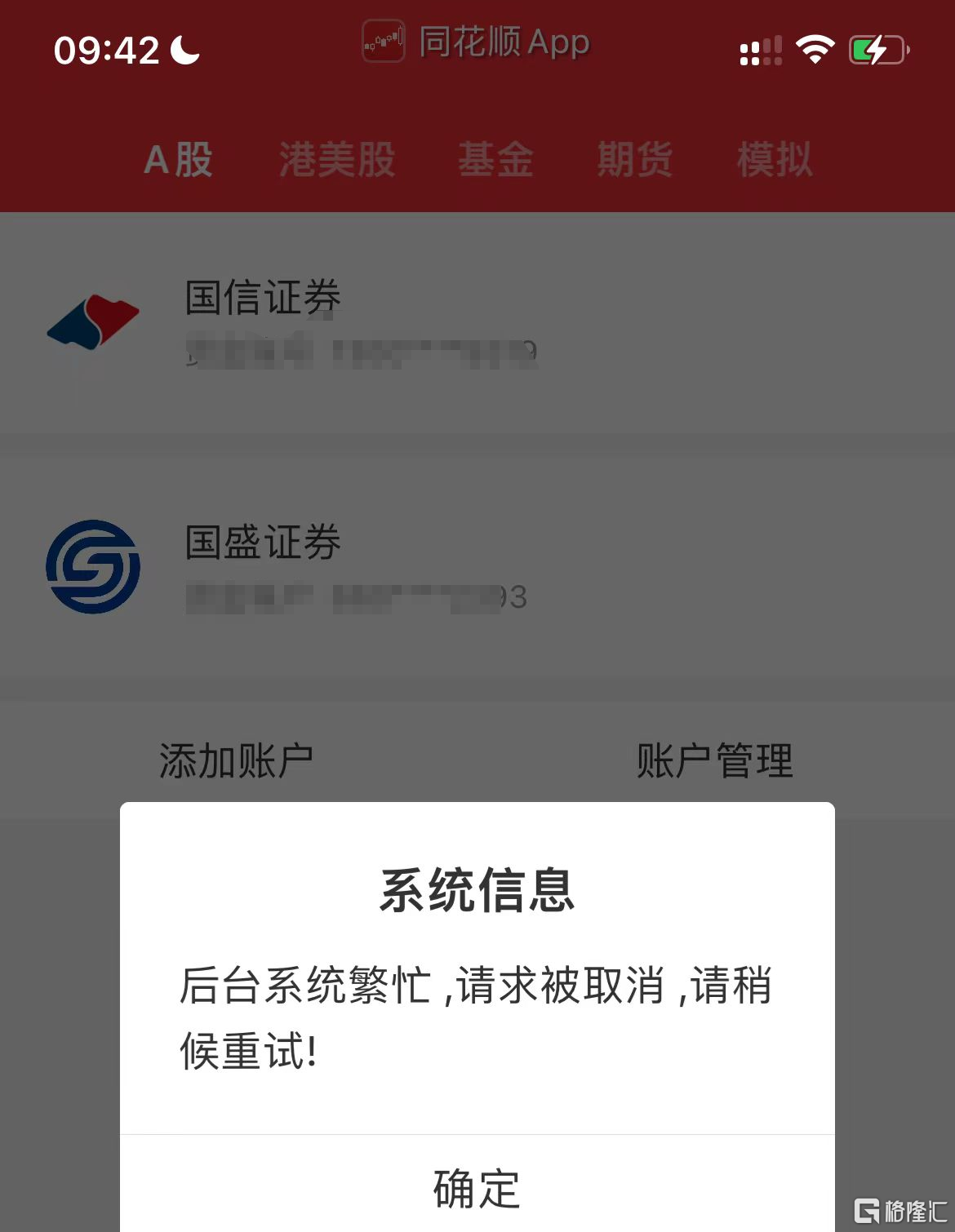Go to the 模拟 tab
The height and width of the screenshot is (1232, 955).
775,159
